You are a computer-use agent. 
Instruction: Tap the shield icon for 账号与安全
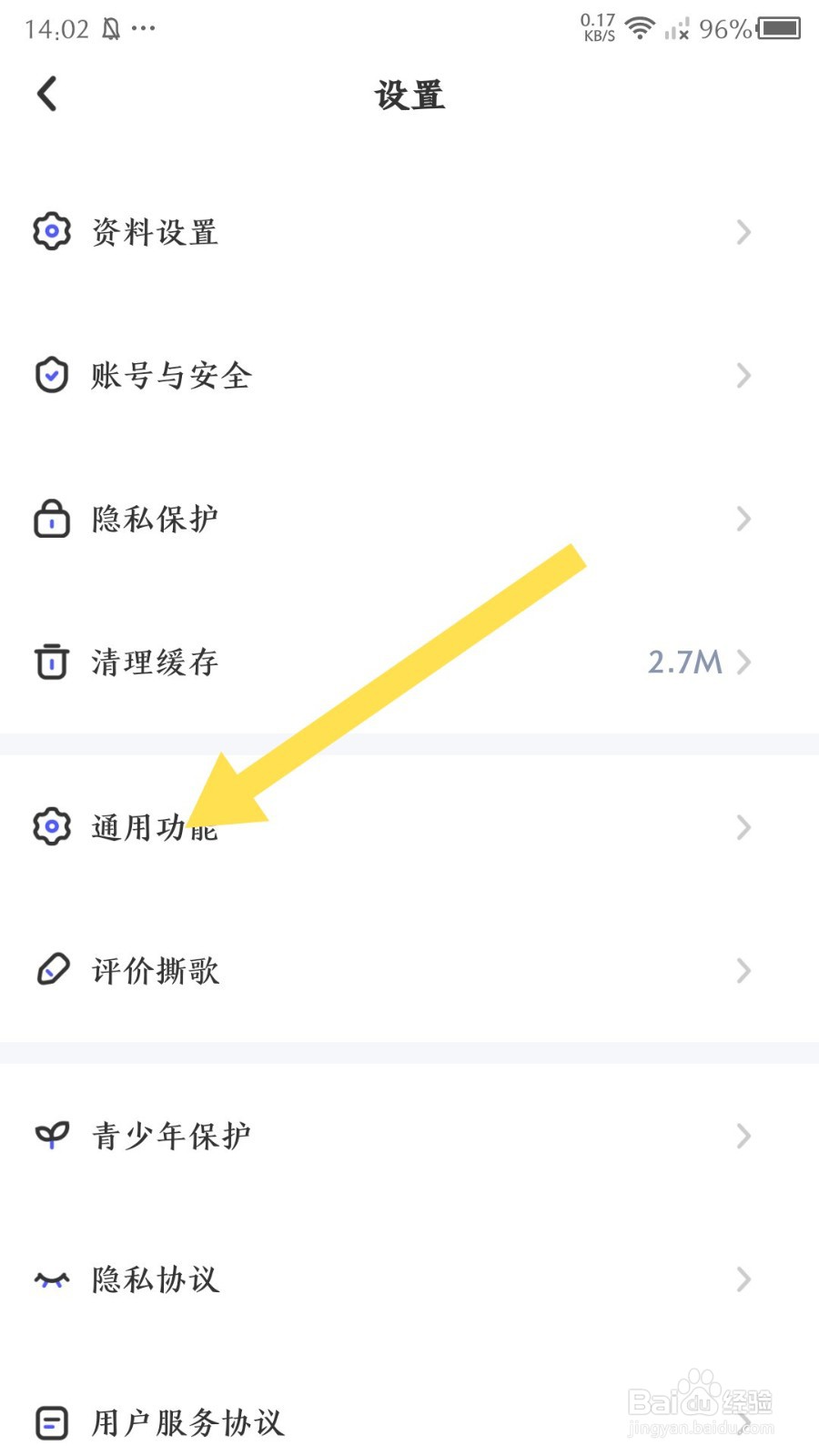[x=52, y=375]
